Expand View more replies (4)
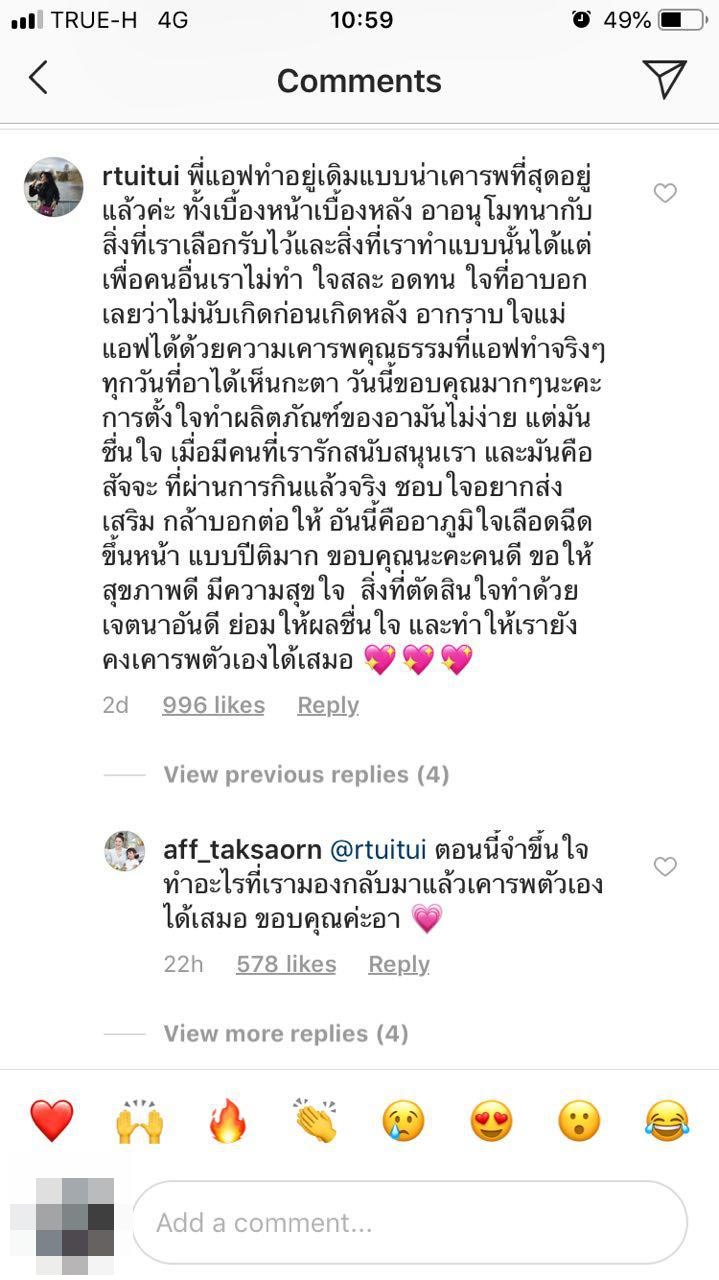 pos(286,1033)
